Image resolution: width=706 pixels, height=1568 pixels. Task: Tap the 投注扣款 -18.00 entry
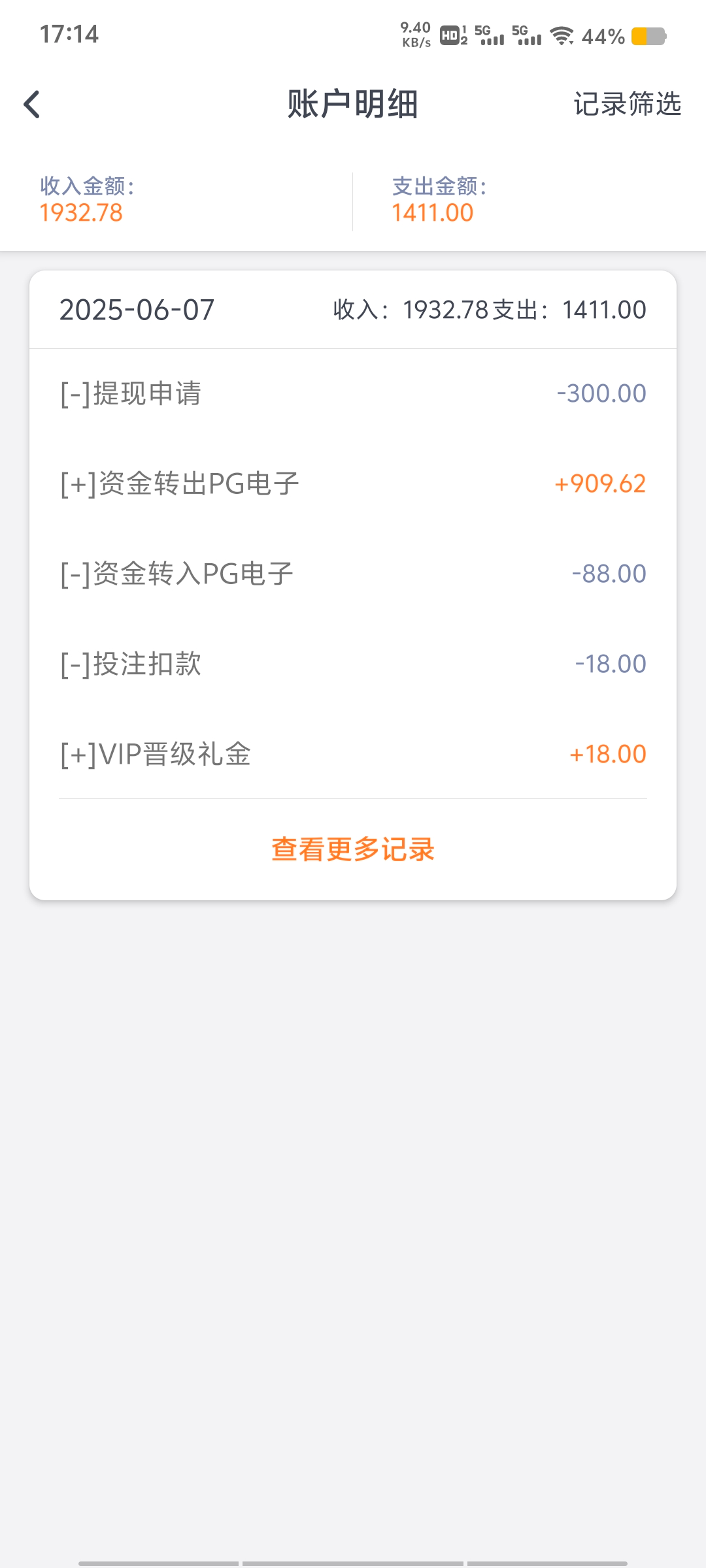(x=352, y=663)
